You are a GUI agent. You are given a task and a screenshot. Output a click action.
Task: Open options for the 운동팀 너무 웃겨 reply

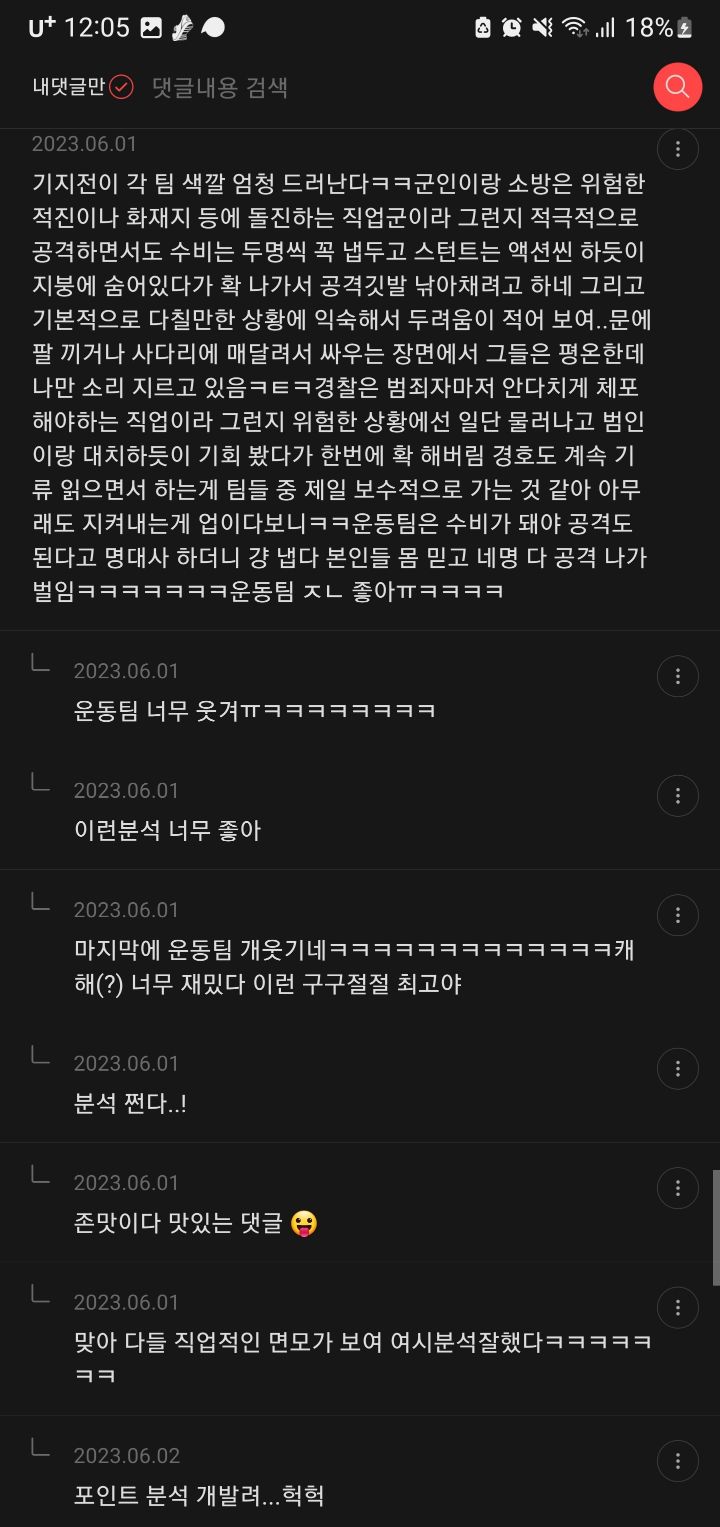coord(677,677)
